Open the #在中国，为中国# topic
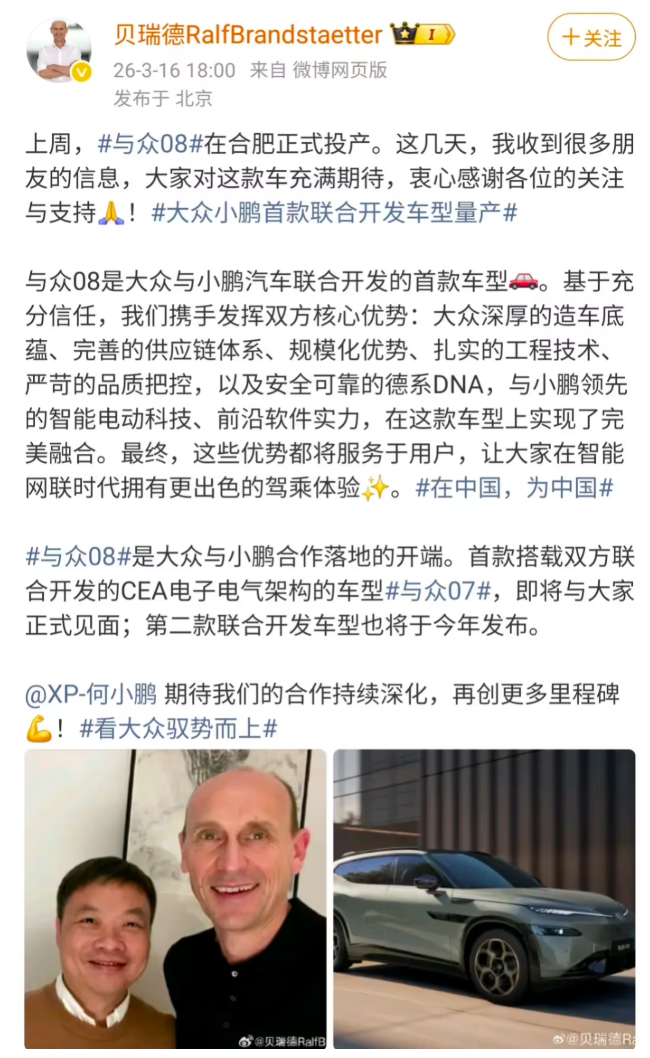The height and width of the screenshot is (1058, 650). [x=514, y=488]
